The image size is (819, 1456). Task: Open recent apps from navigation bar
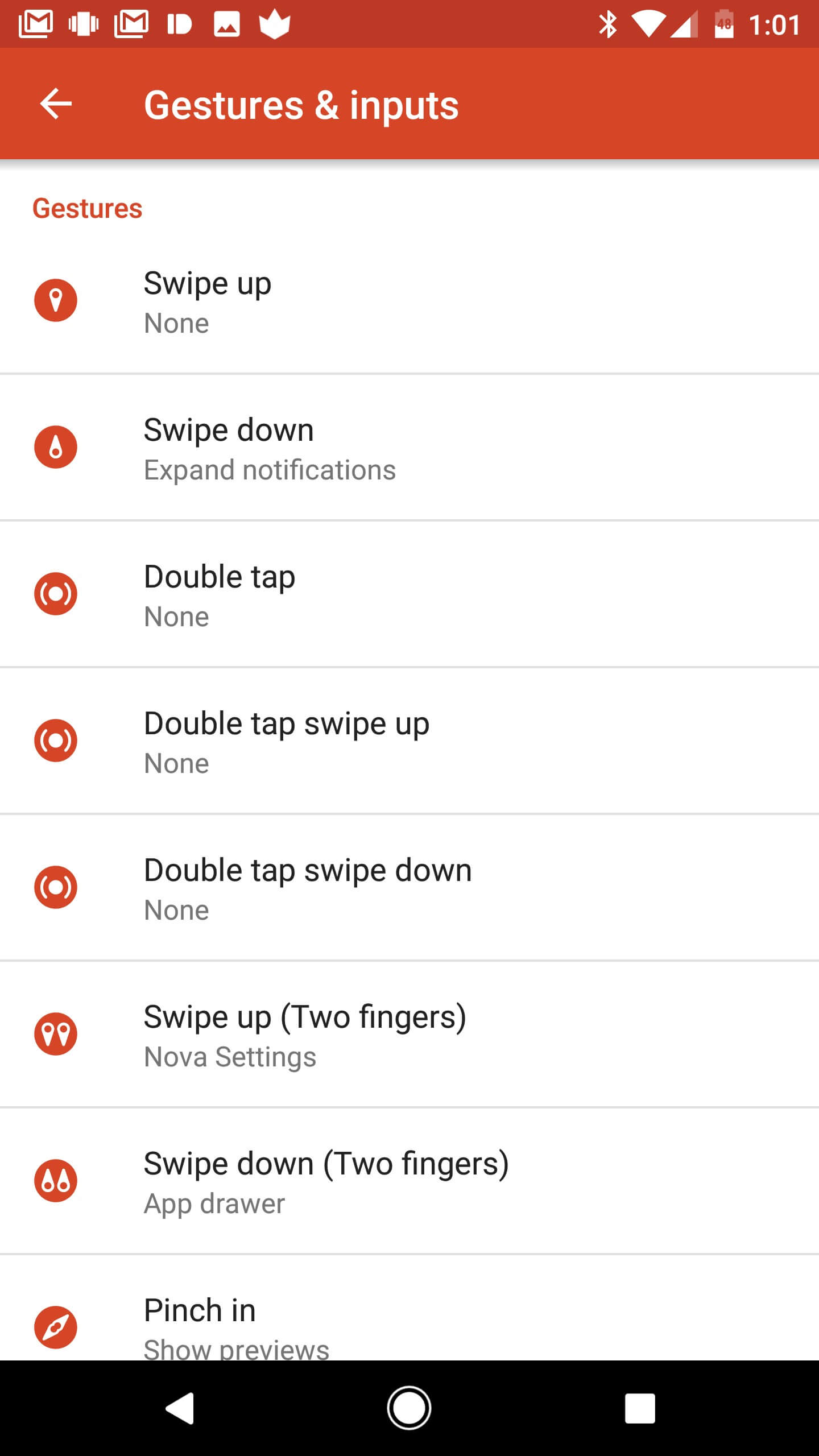tap(640, 1408)
